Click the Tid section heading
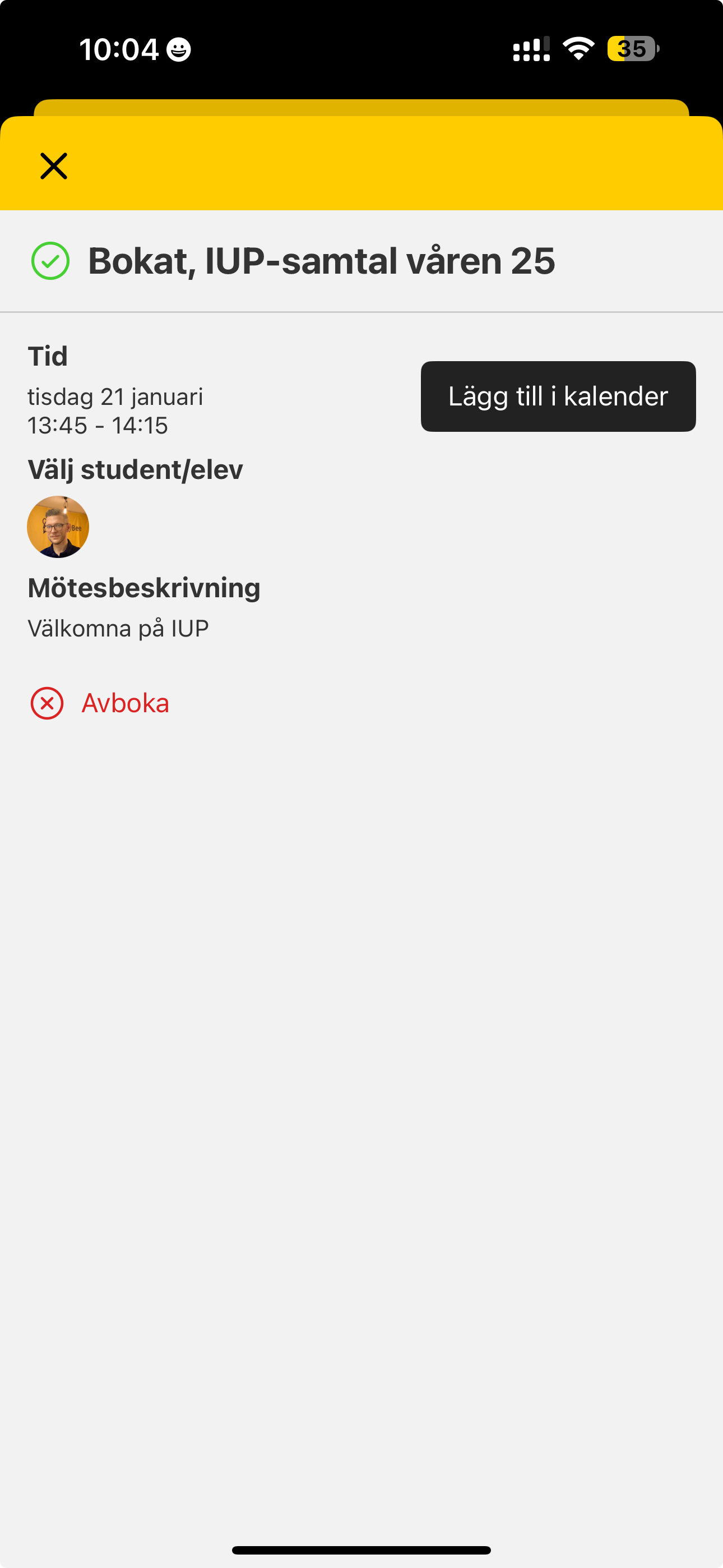Image resolution: width=723 pixels, height=1568 pixels. pyautogui.click(x=47, y=356)
